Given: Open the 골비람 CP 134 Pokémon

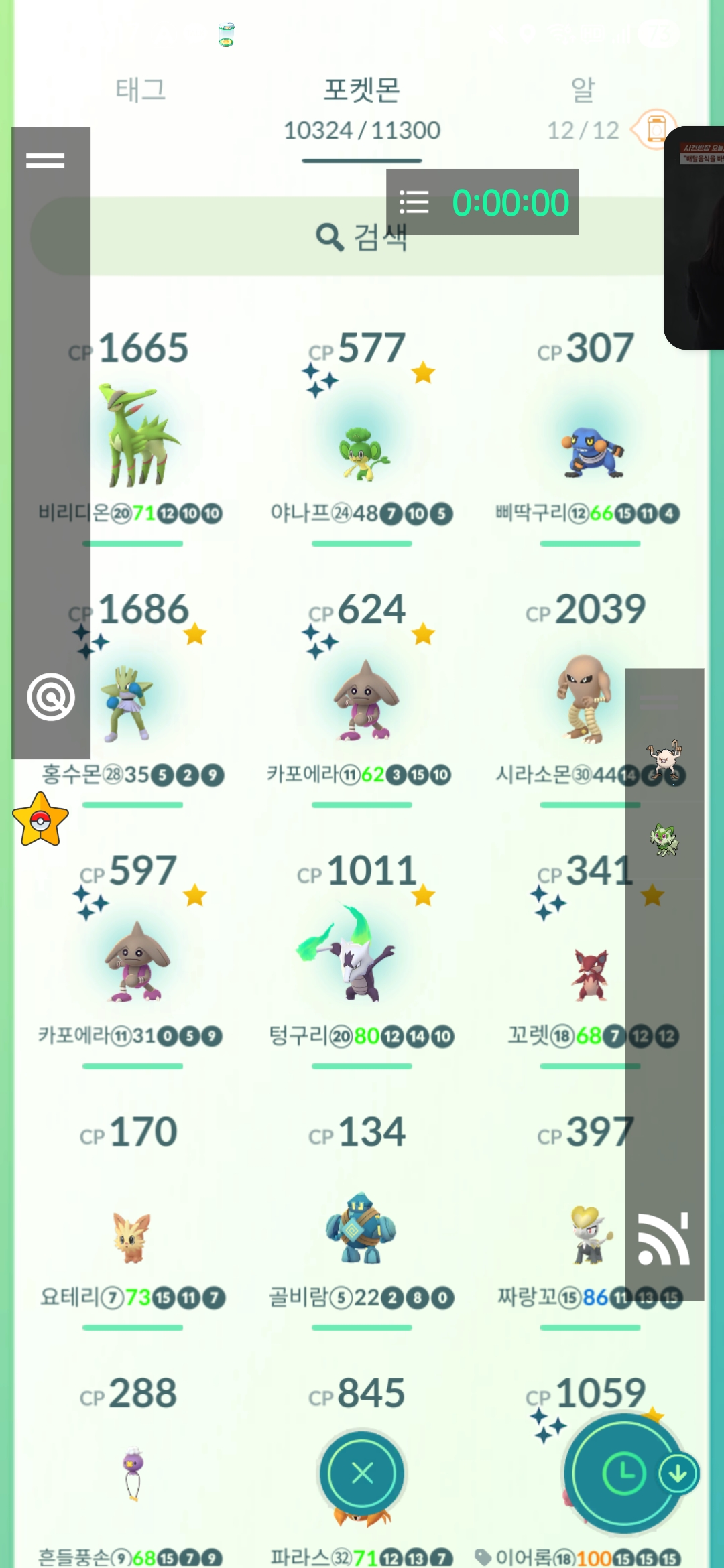Looking at the screenshot, I should [x=361, y=1230].
